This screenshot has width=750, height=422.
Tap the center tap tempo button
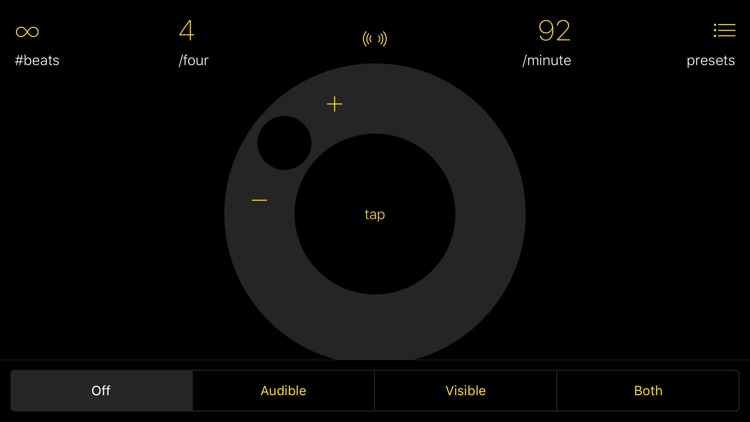click(x=375, y=215)
